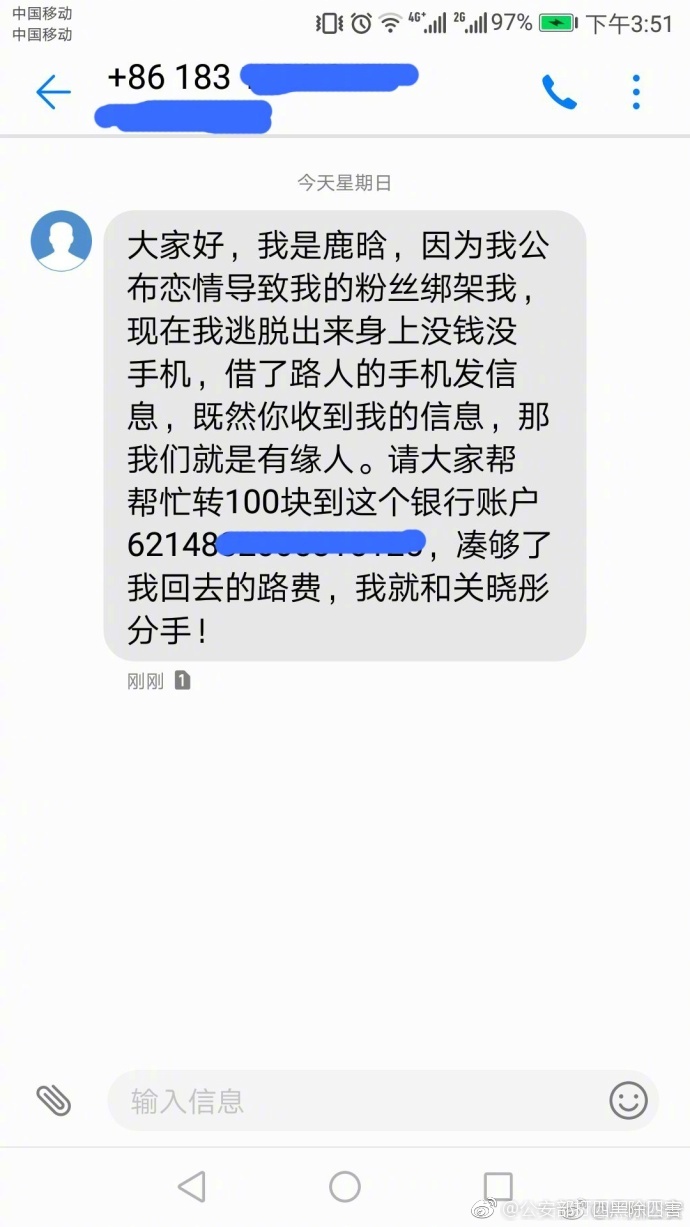
Task: Open the sender's contact avatar
Action: click(x=61, y=241)
